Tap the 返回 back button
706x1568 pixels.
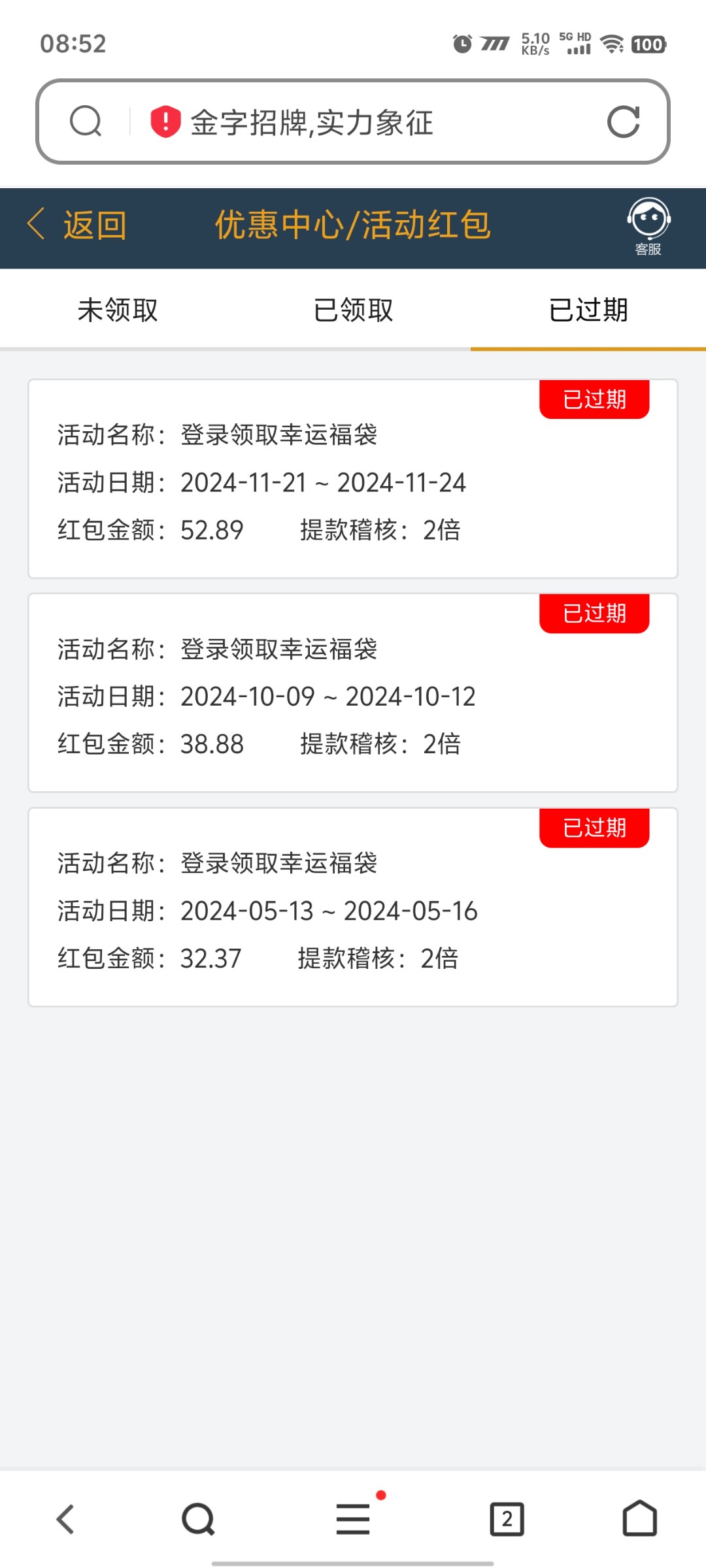[77, 225]
